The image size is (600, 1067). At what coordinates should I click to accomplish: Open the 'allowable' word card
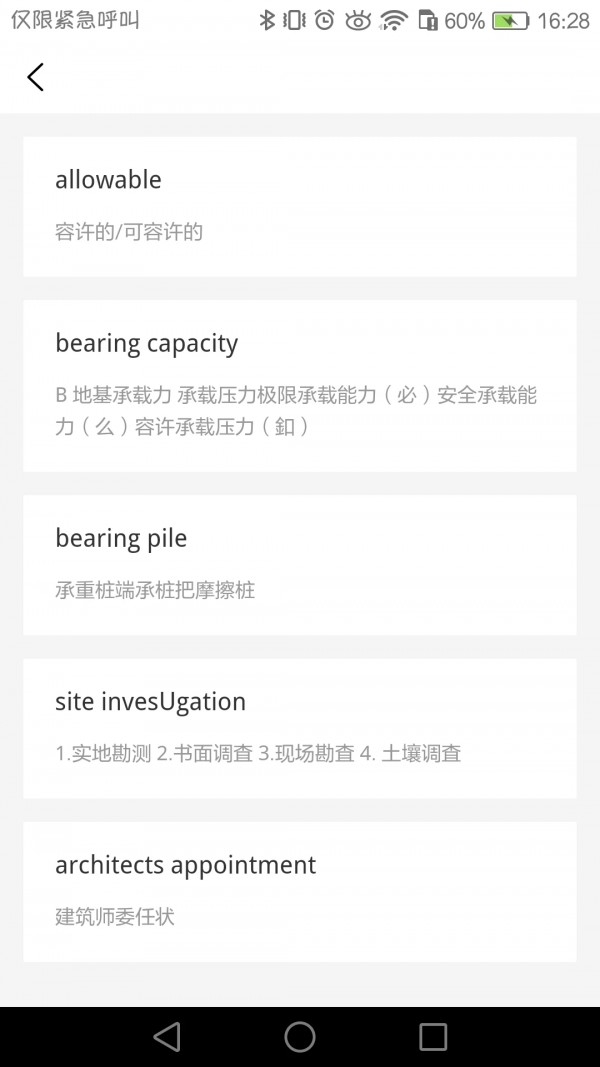[299, 206]
